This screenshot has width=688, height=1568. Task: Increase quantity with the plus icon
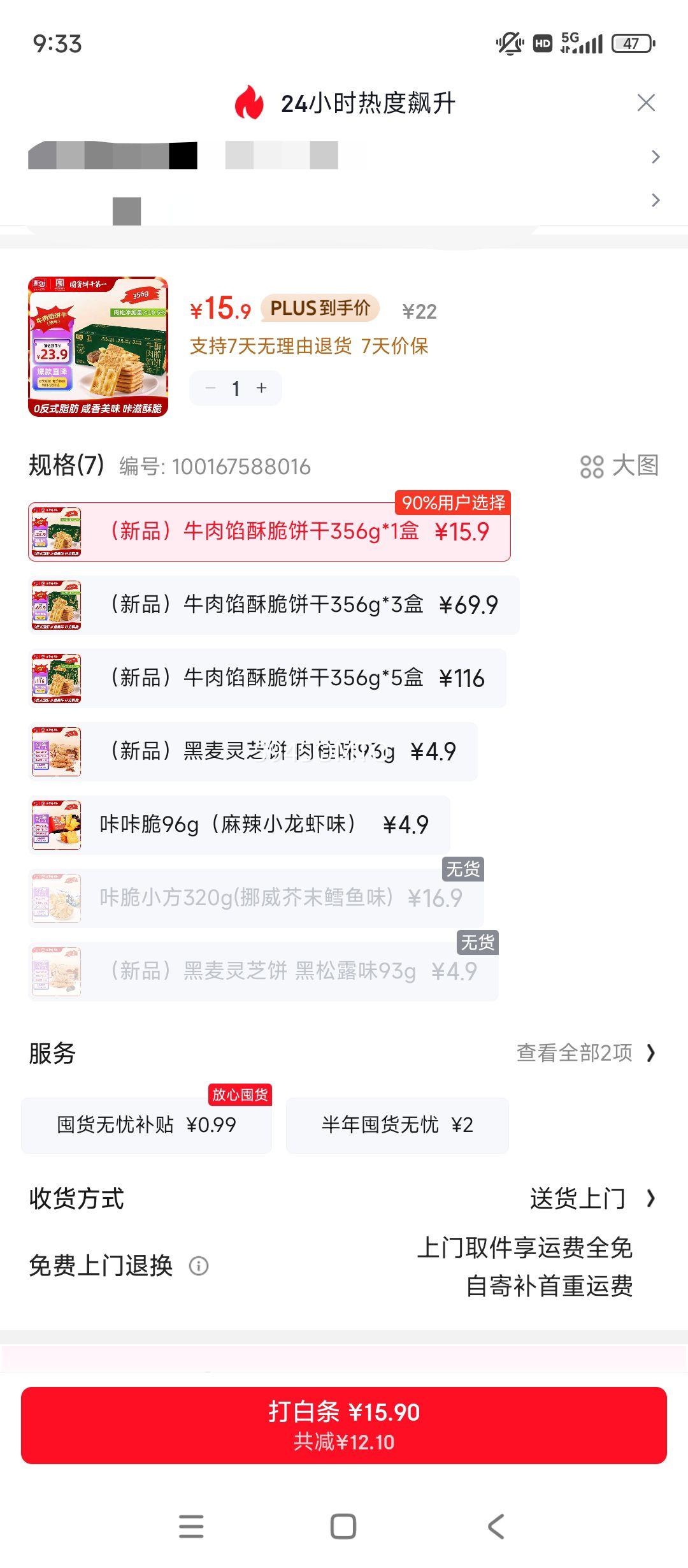click(261, 388)
